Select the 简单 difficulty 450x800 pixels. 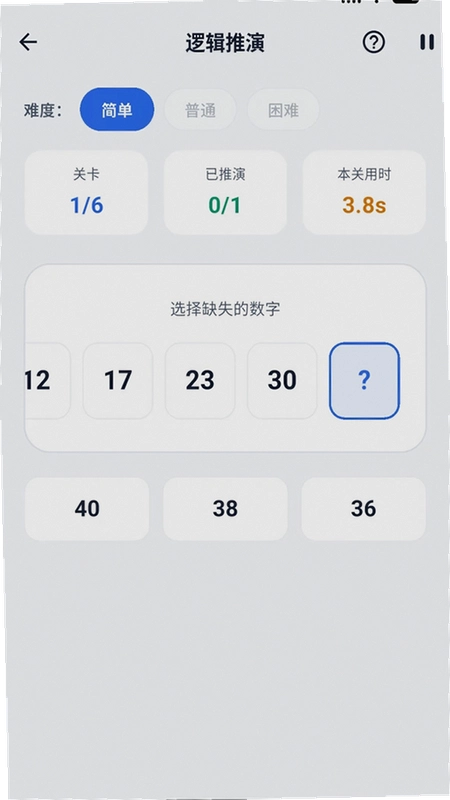[x=117, y=110]
